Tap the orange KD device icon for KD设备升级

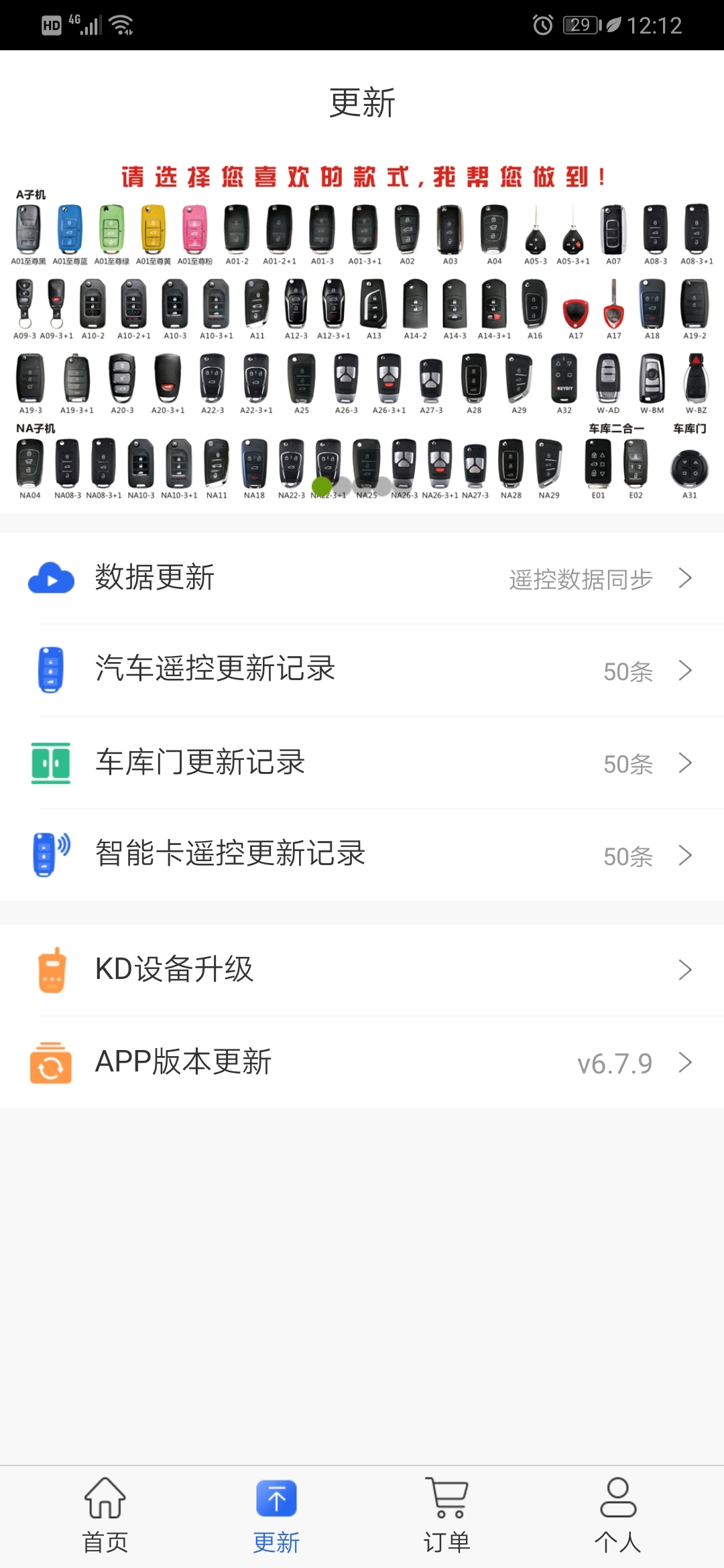coord(50,970)
